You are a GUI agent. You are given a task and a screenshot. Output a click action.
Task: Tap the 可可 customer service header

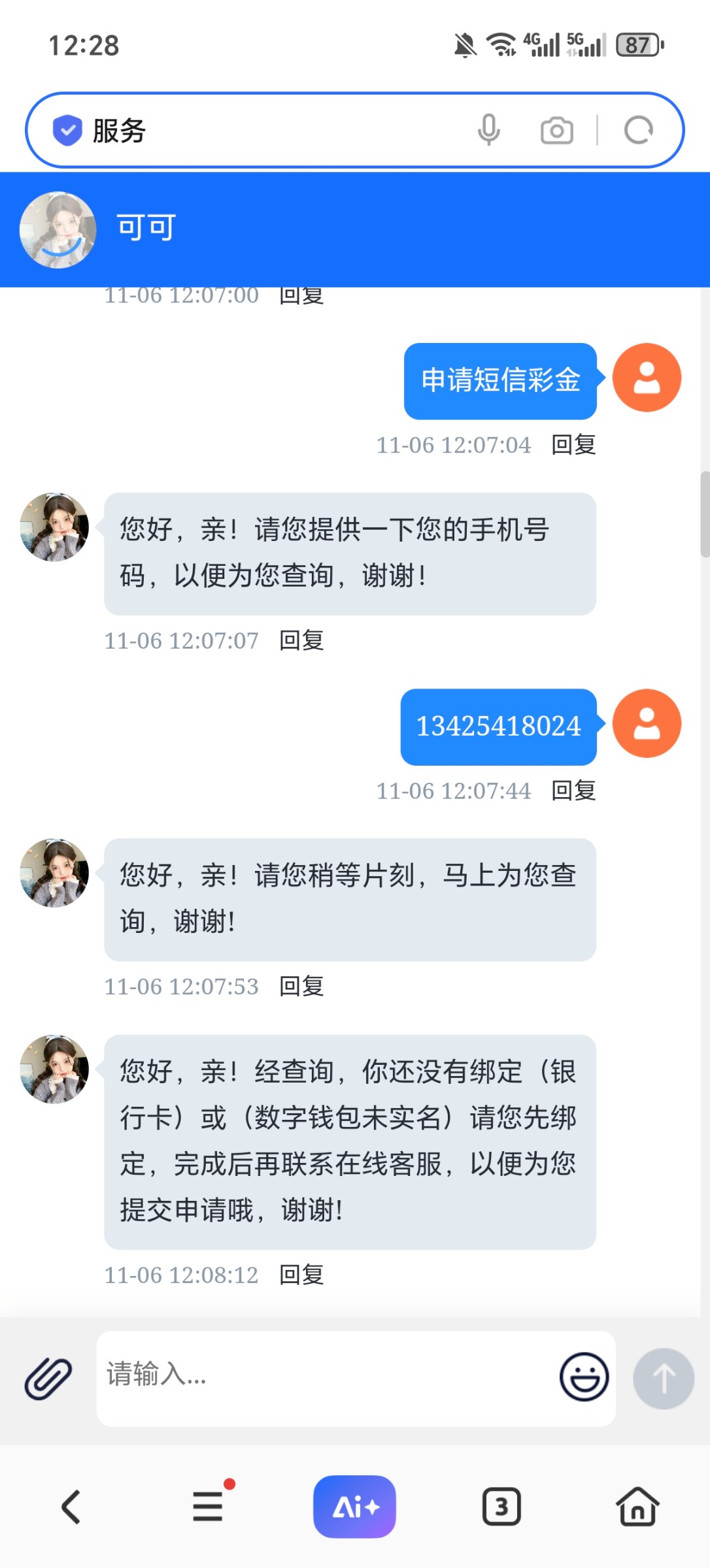144,227
